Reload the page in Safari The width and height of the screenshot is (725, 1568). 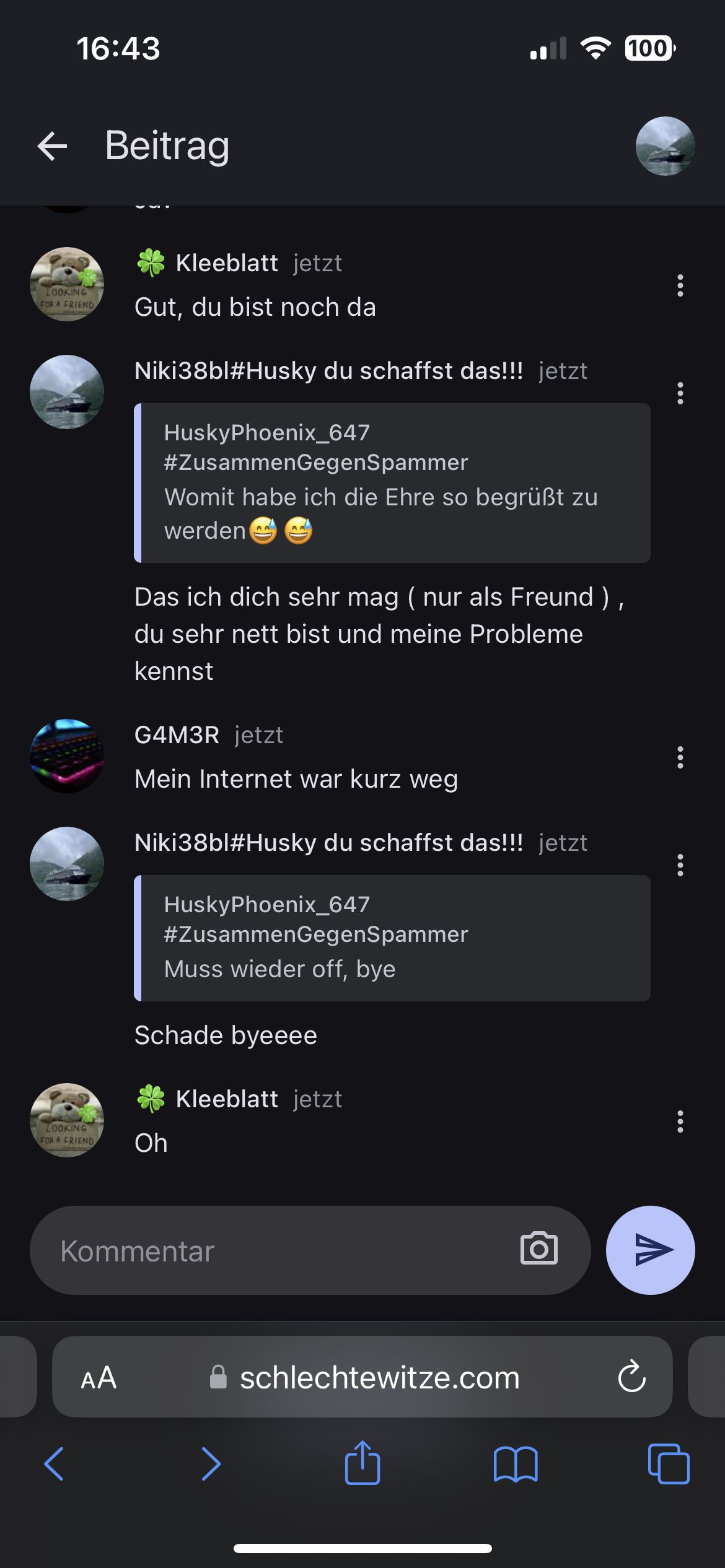pos(631,1377)
